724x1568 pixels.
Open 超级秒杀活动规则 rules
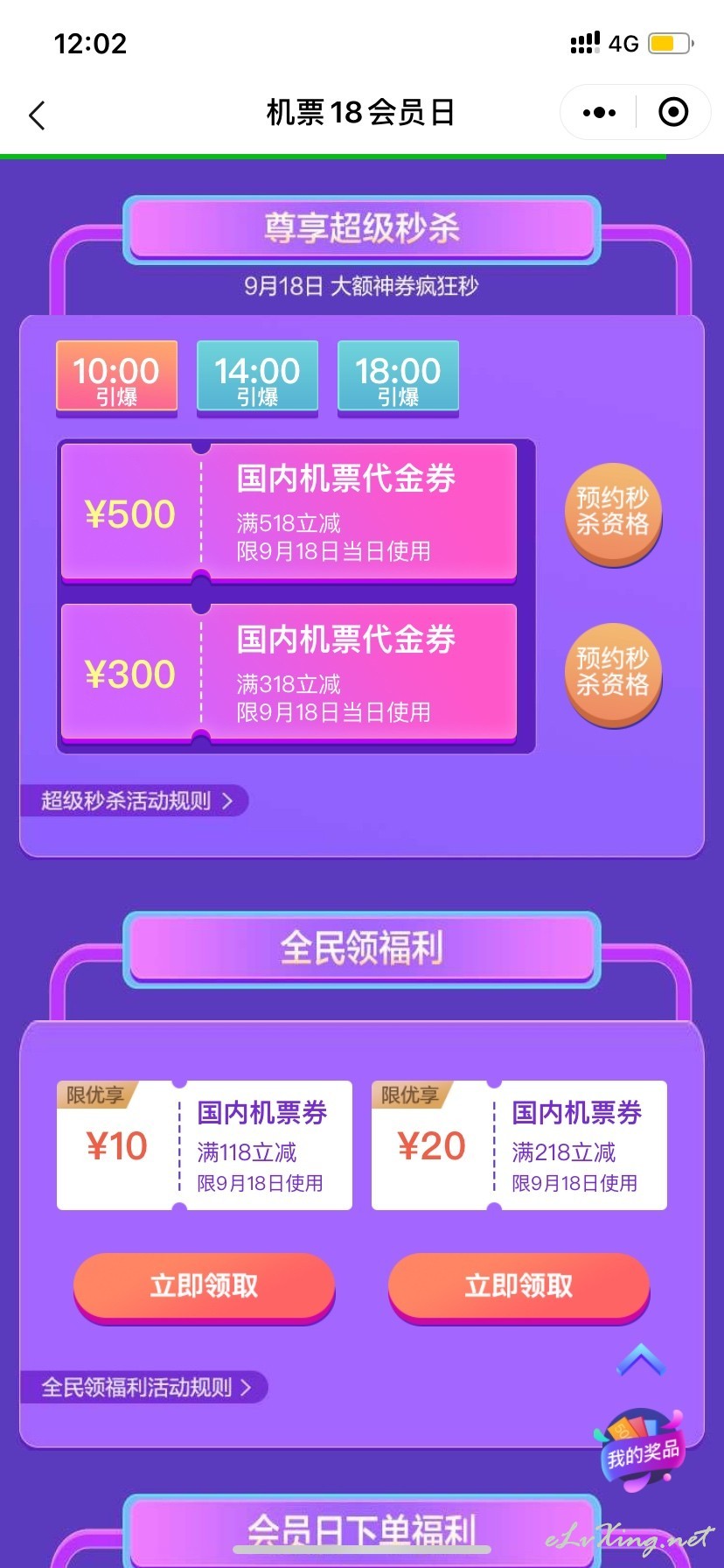click(135, 801)
